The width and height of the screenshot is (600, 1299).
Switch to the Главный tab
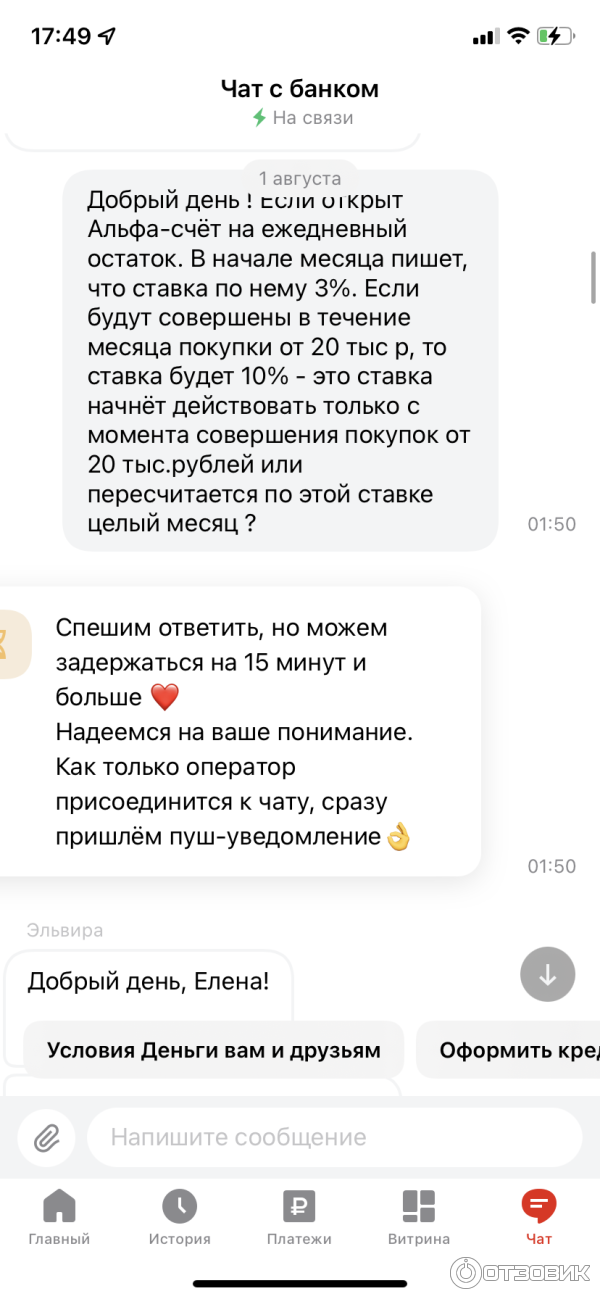(x=59, y=1216)
